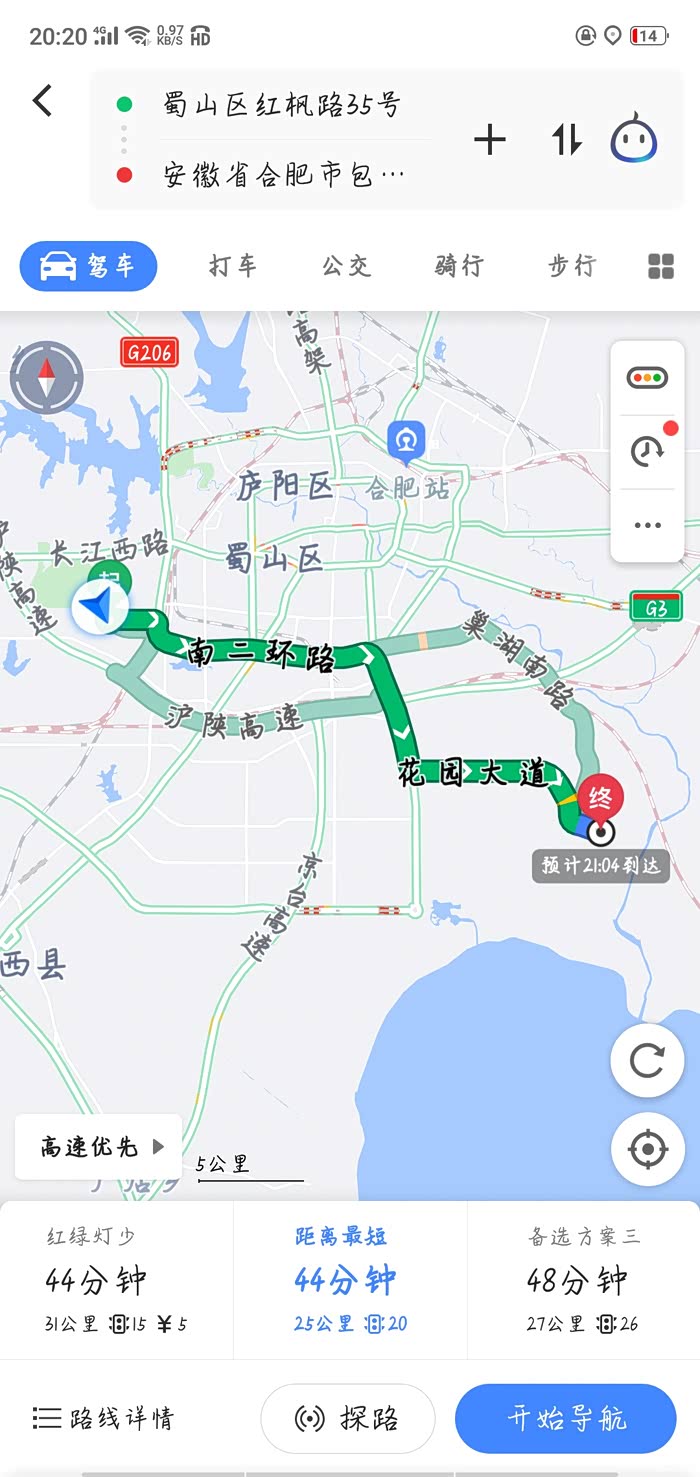
Task: Recenter map on my location
Action: 647,1148
